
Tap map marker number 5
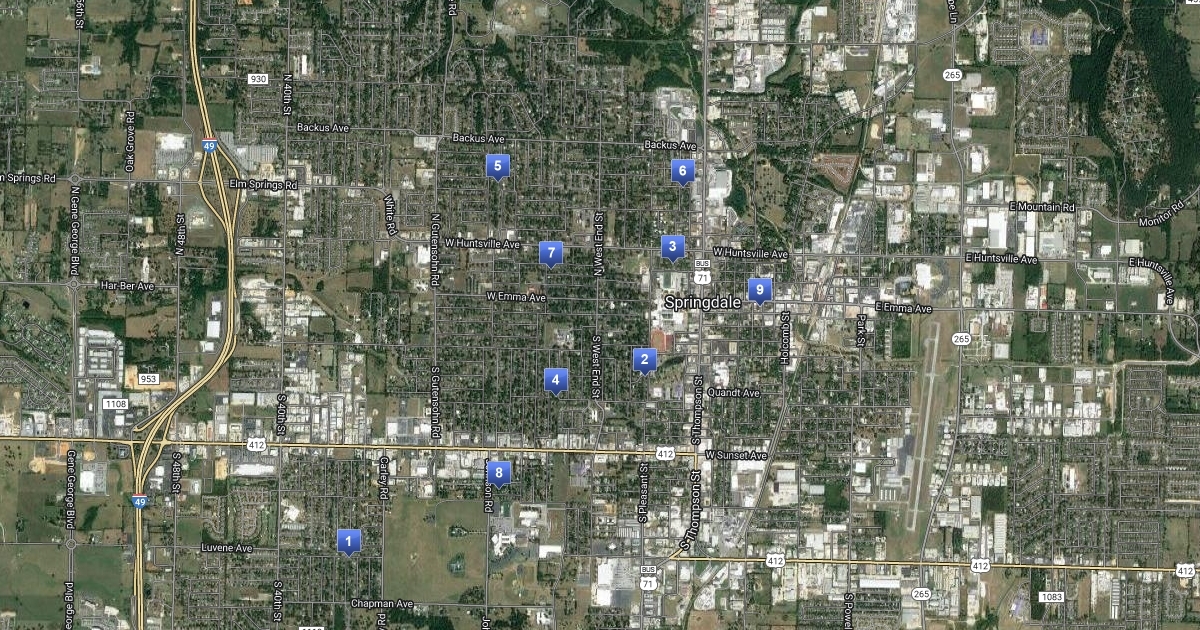click(x=497, y=166)
